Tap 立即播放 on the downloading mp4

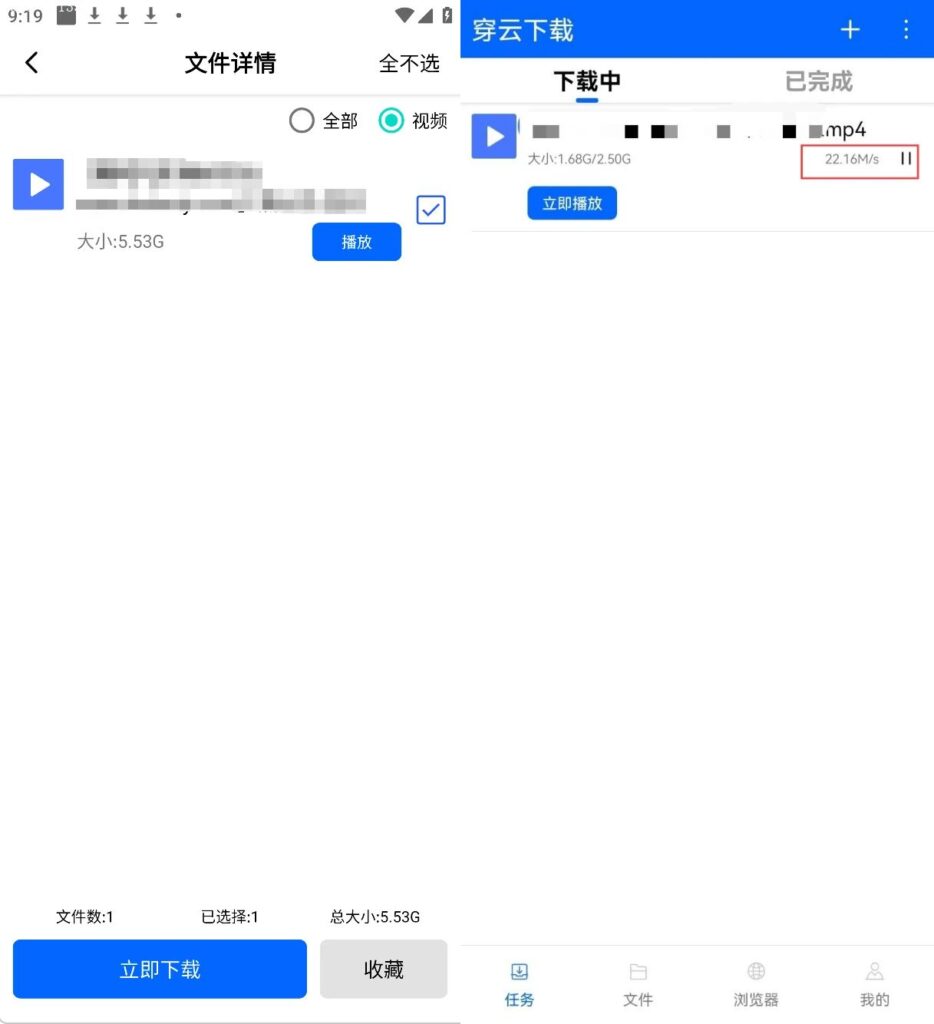point(572,203)
